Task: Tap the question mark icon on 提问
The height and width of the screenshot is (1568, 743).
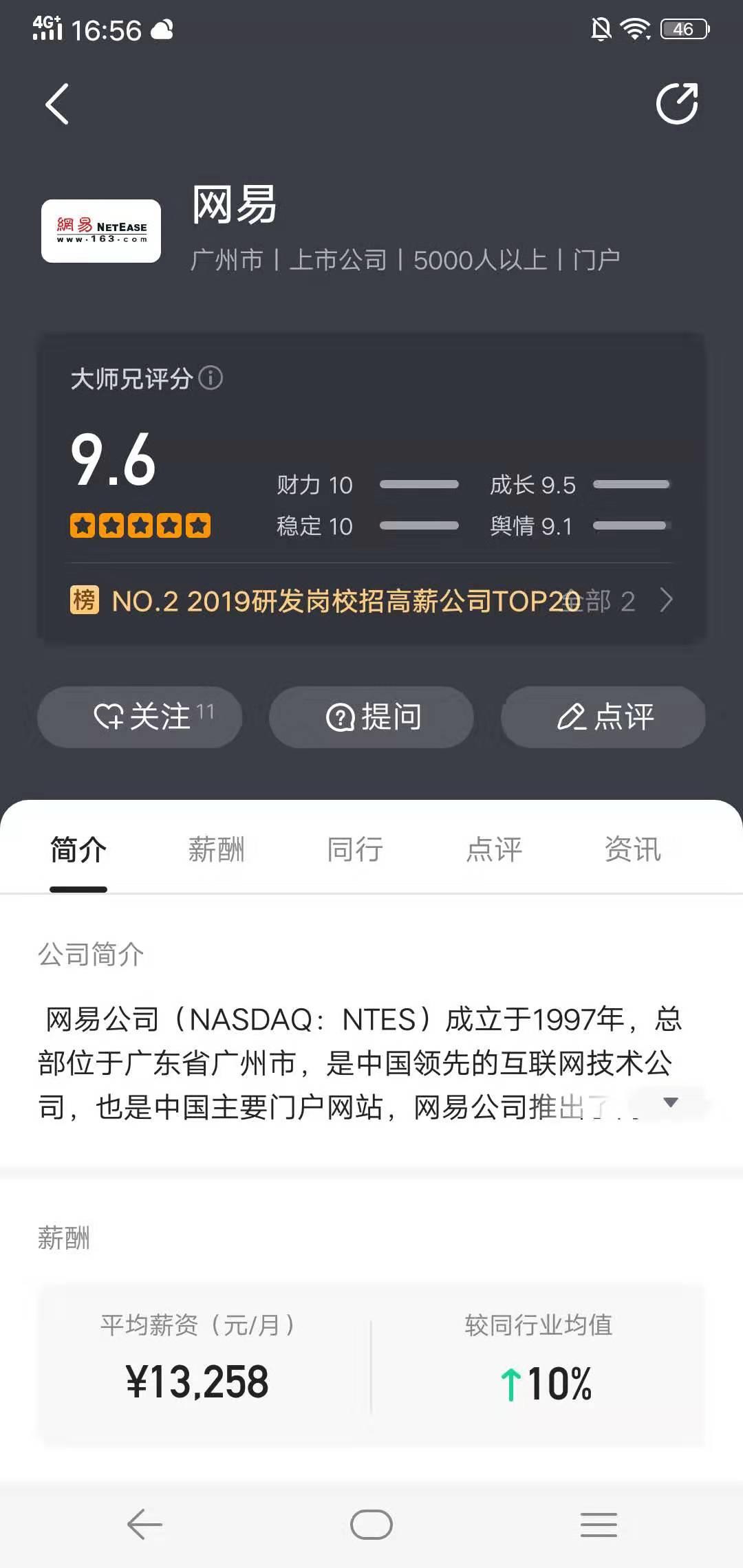Action: coord(339,716)
